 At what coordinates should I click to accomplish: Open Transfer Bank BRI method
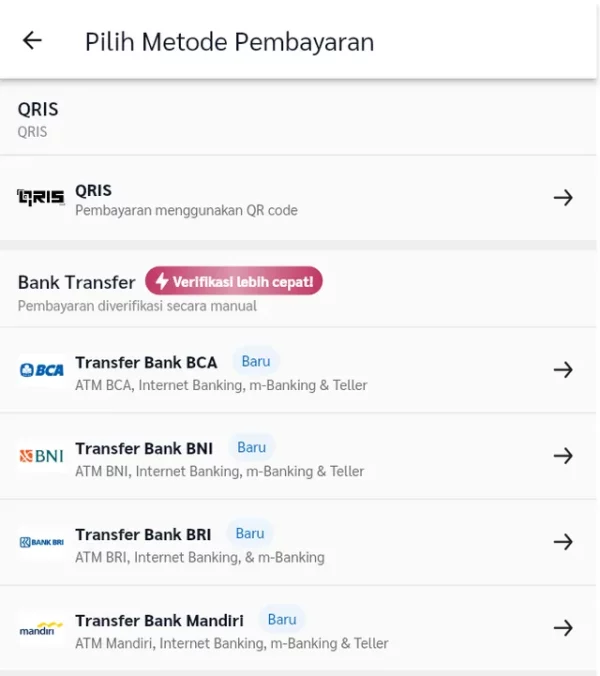tap(298, 542)
